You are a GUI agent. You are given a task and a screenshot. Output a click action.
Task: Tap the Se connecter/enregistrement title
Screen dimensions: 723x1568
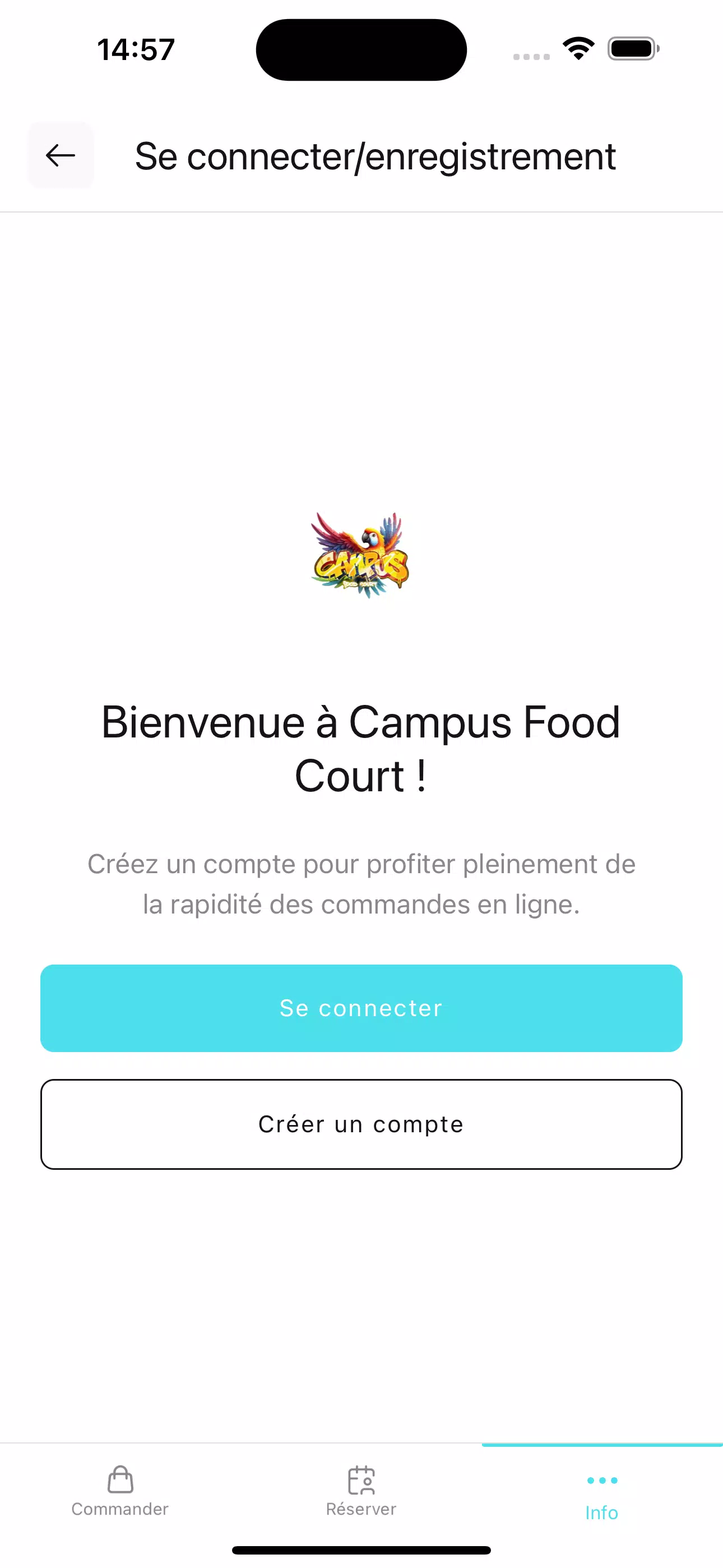coord(374,156)
